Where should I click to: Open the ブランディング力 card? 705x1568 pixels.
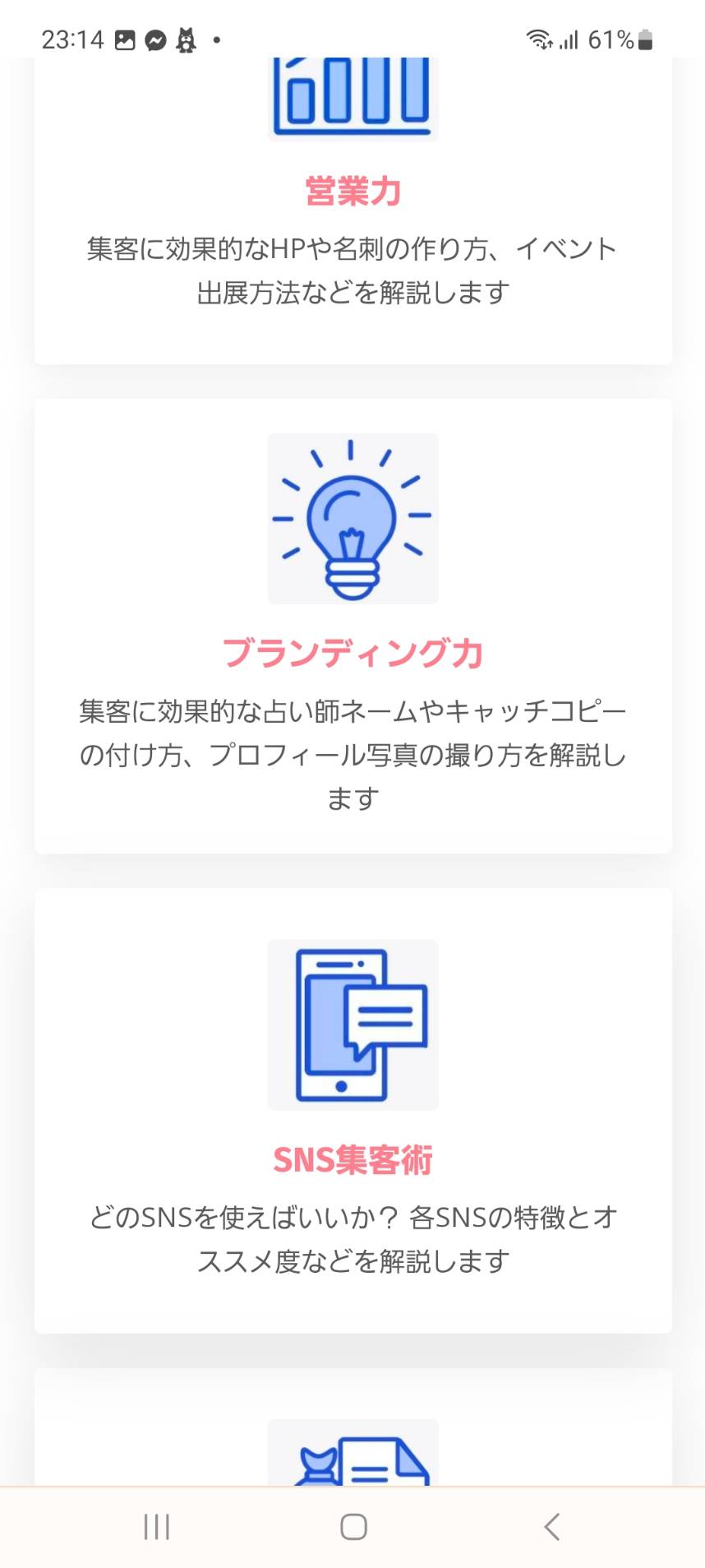(x=352, y=627)
